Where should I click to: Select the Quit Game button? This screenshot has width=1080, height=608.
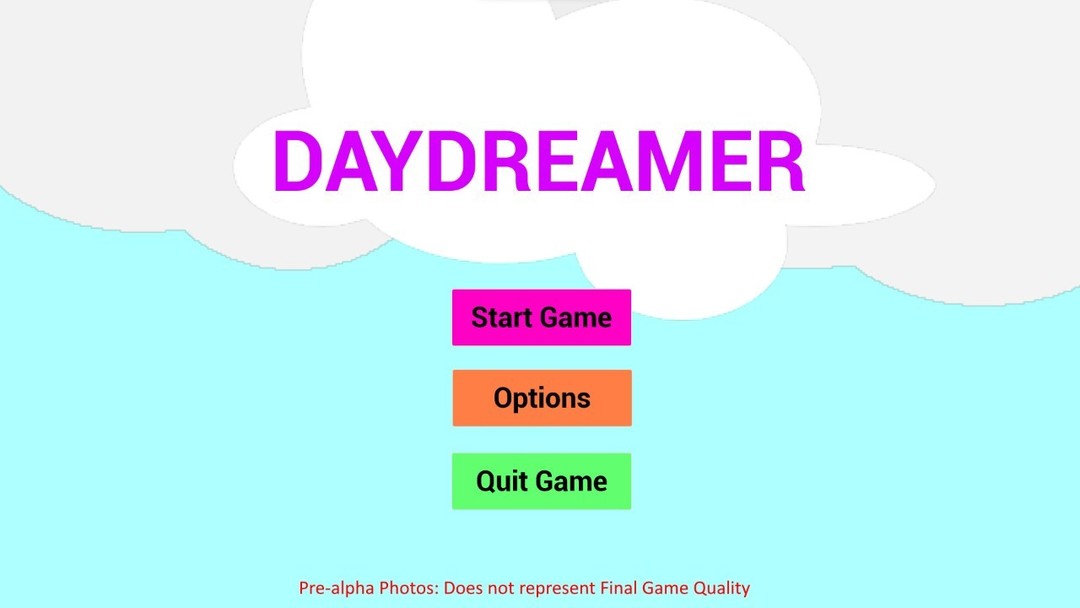(x=541, y=481)
